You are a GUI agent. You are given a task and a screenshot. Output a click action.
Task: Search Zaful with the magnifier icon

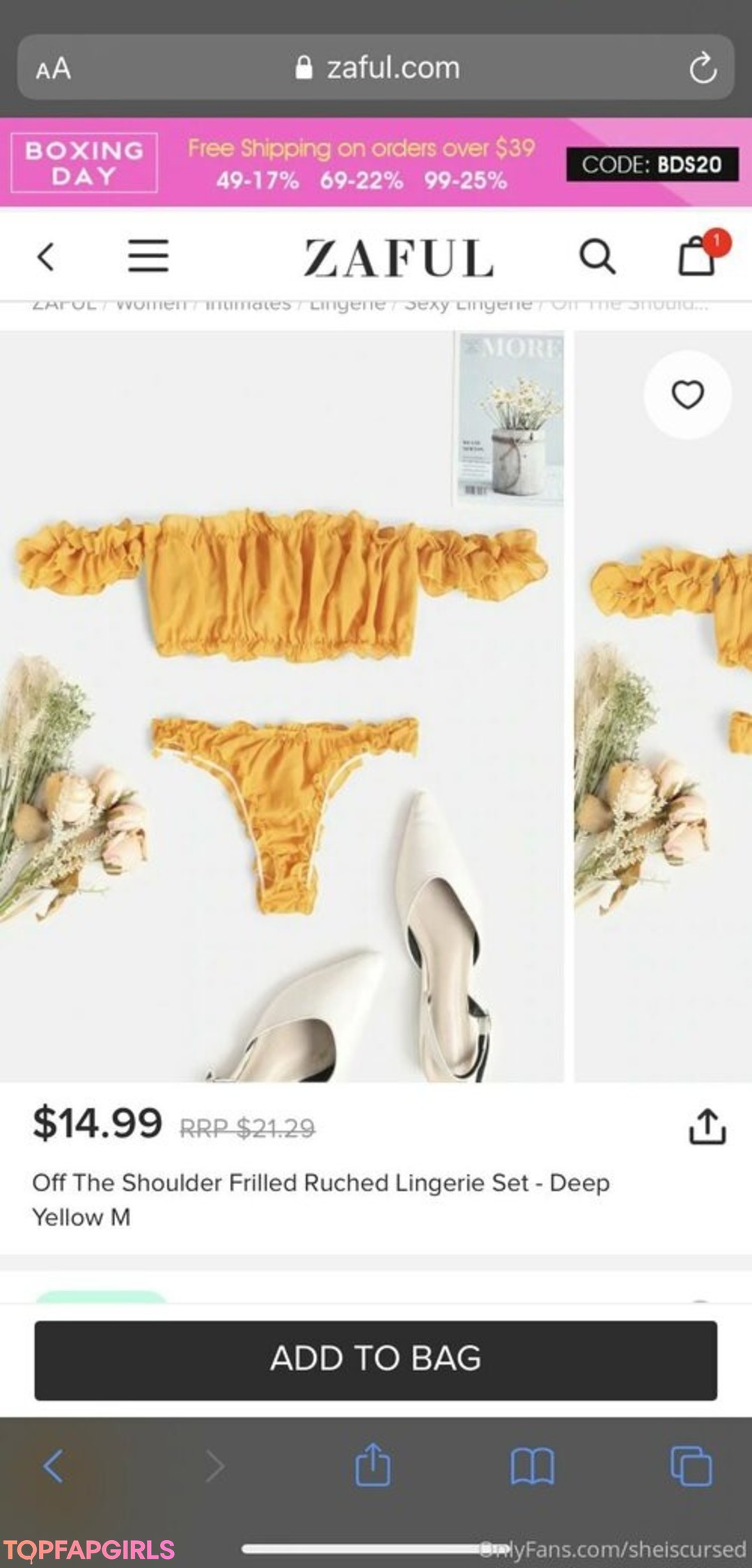(597, 256)
